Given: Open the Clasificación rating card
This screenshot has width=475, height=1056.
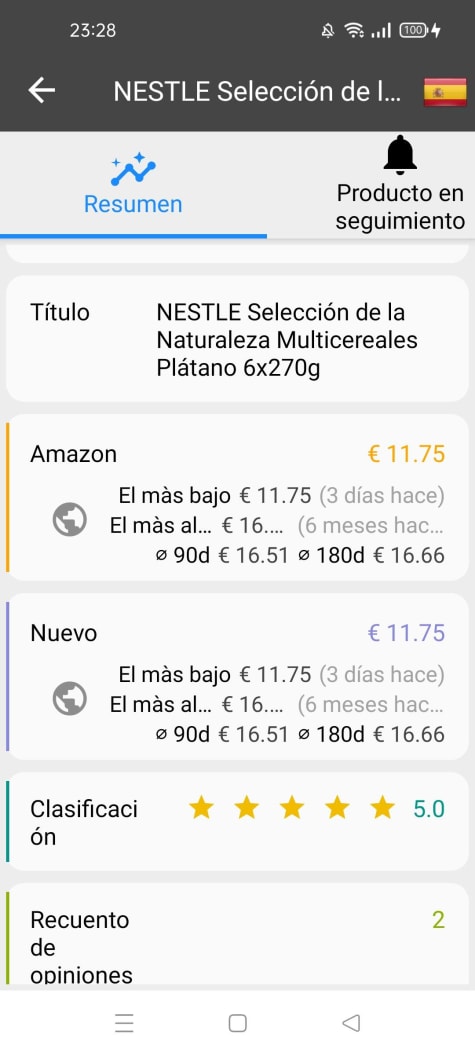Looking at the screenshot, I should [x=237, y=821].
